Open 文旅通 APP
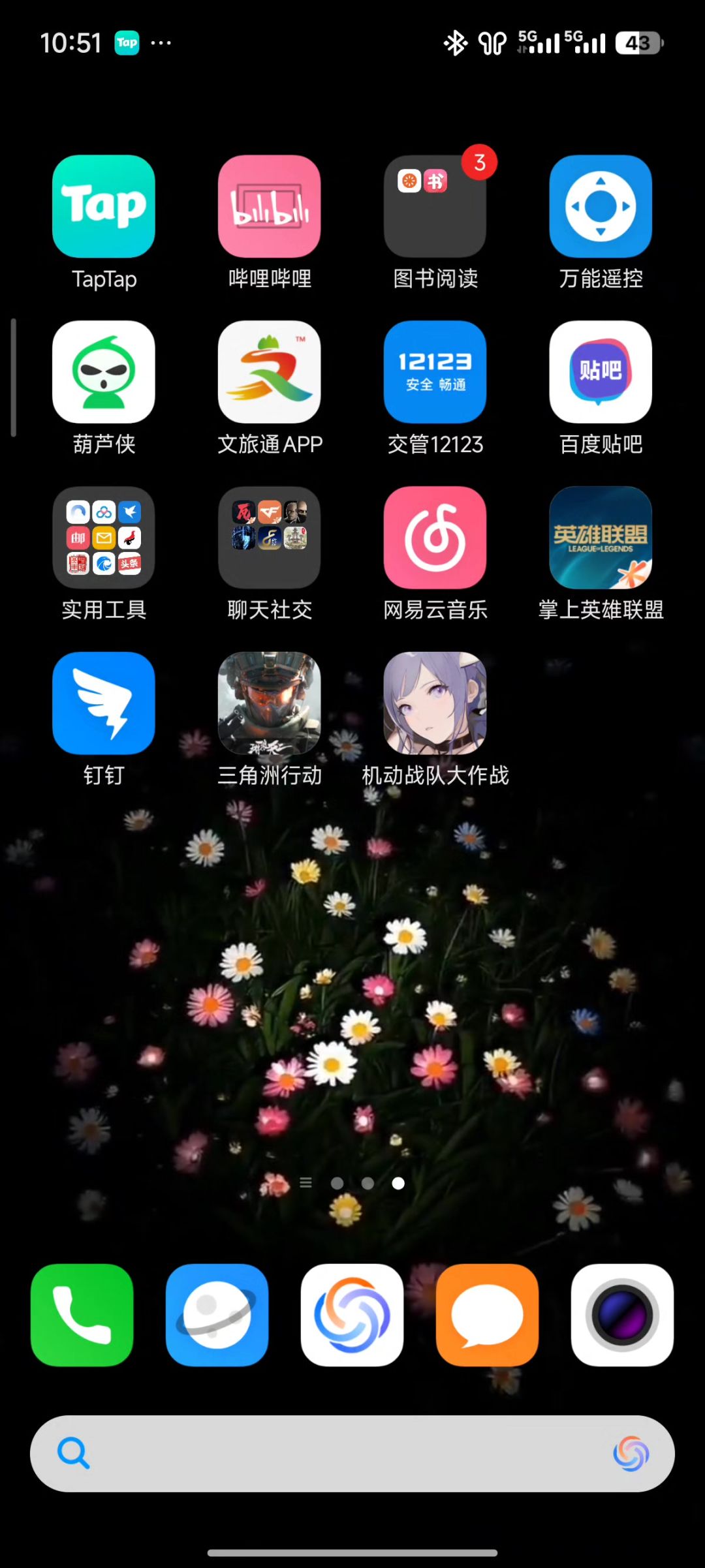This screenshot has height=1568, width=705. [269, 372]
